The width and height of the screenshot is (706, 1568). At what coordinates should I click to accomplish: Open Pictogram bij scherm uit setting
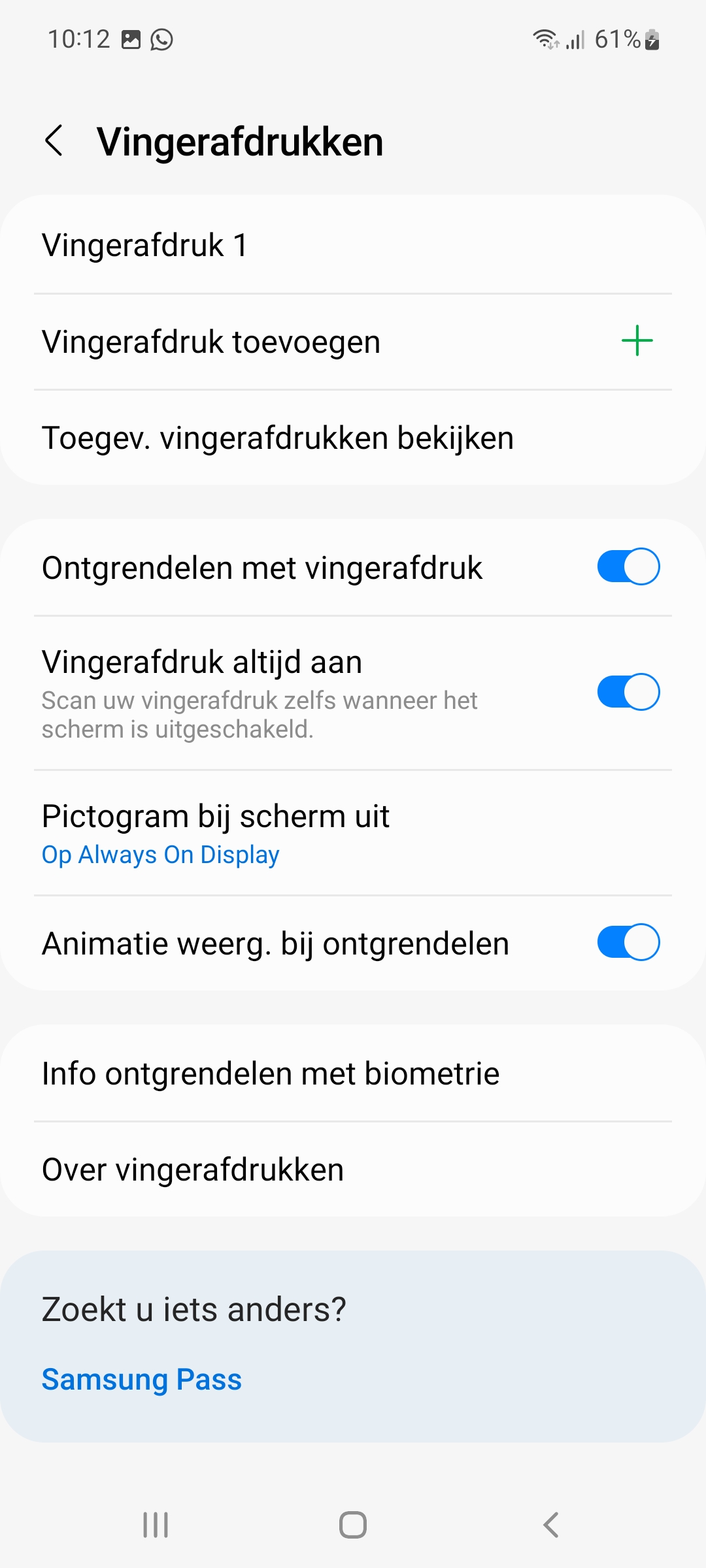point(353,833)
